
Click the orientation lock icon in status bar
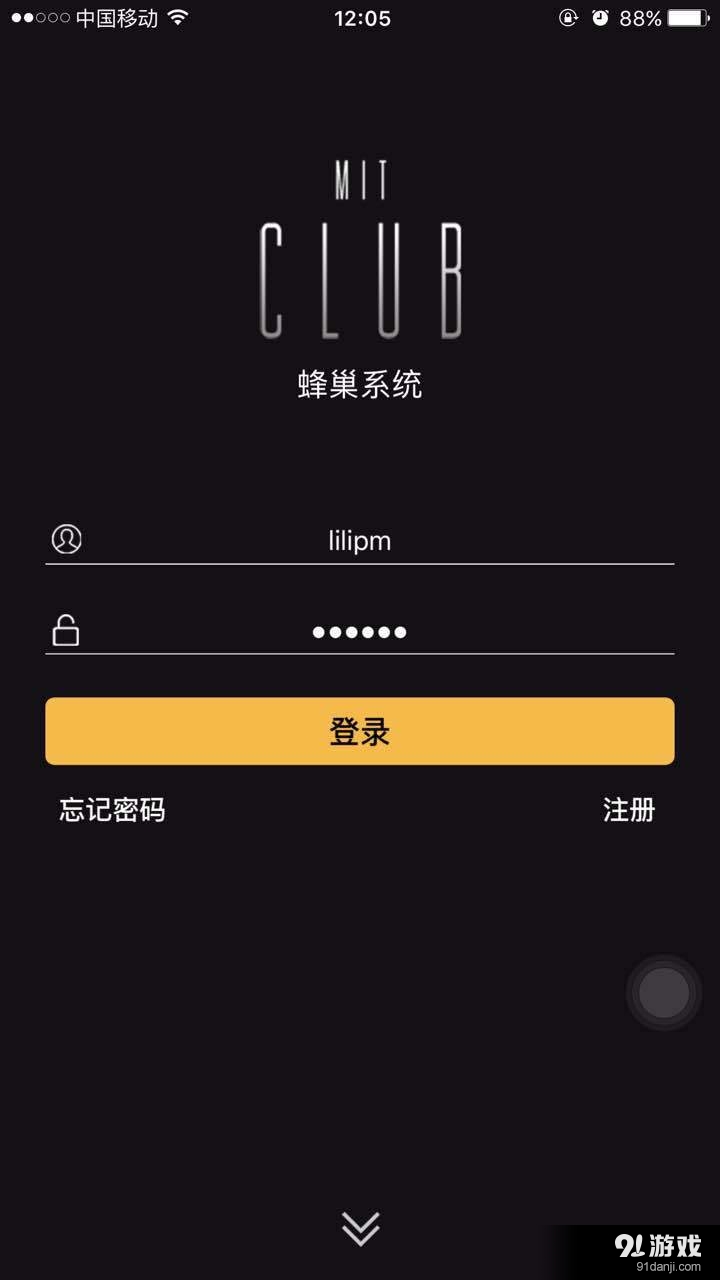pyautogui.click(x=567, y=17)
